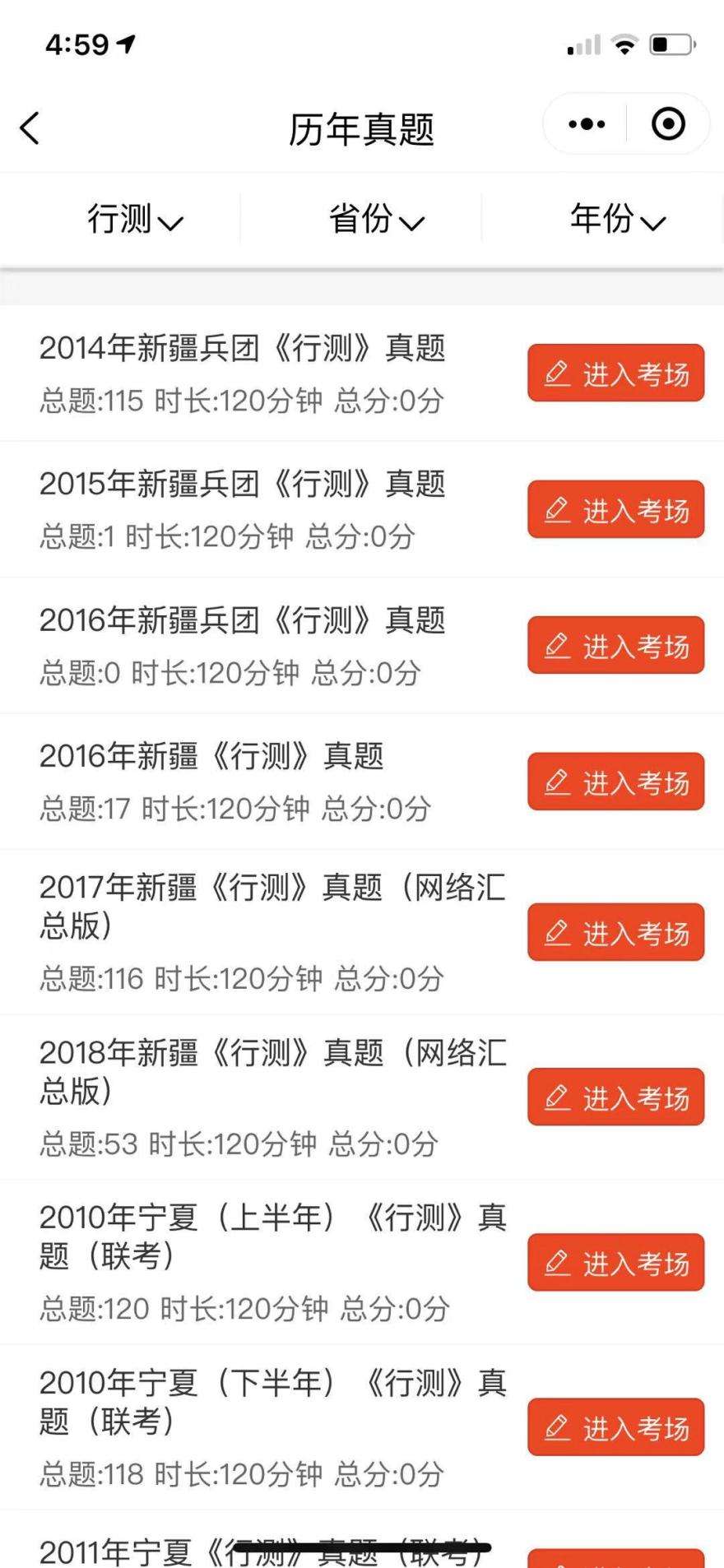Enter exam for 2010年宁夏(上半年)联考

616,1263
